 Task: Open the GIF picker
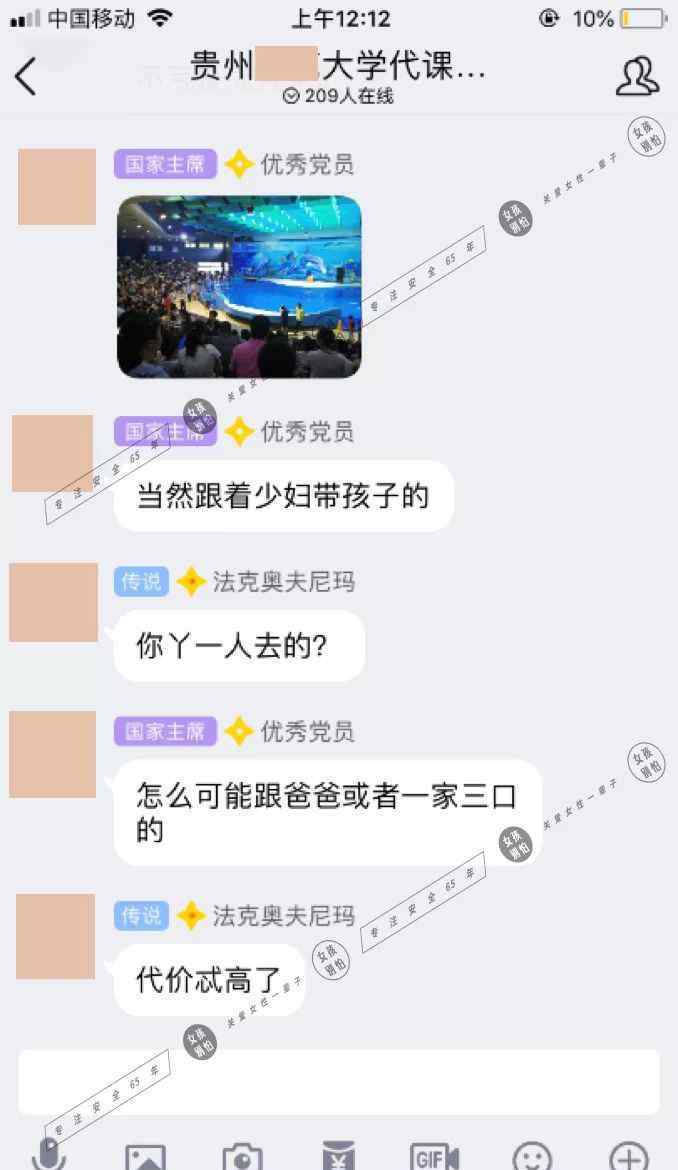pyautogui.click(x=434, y=1158)
